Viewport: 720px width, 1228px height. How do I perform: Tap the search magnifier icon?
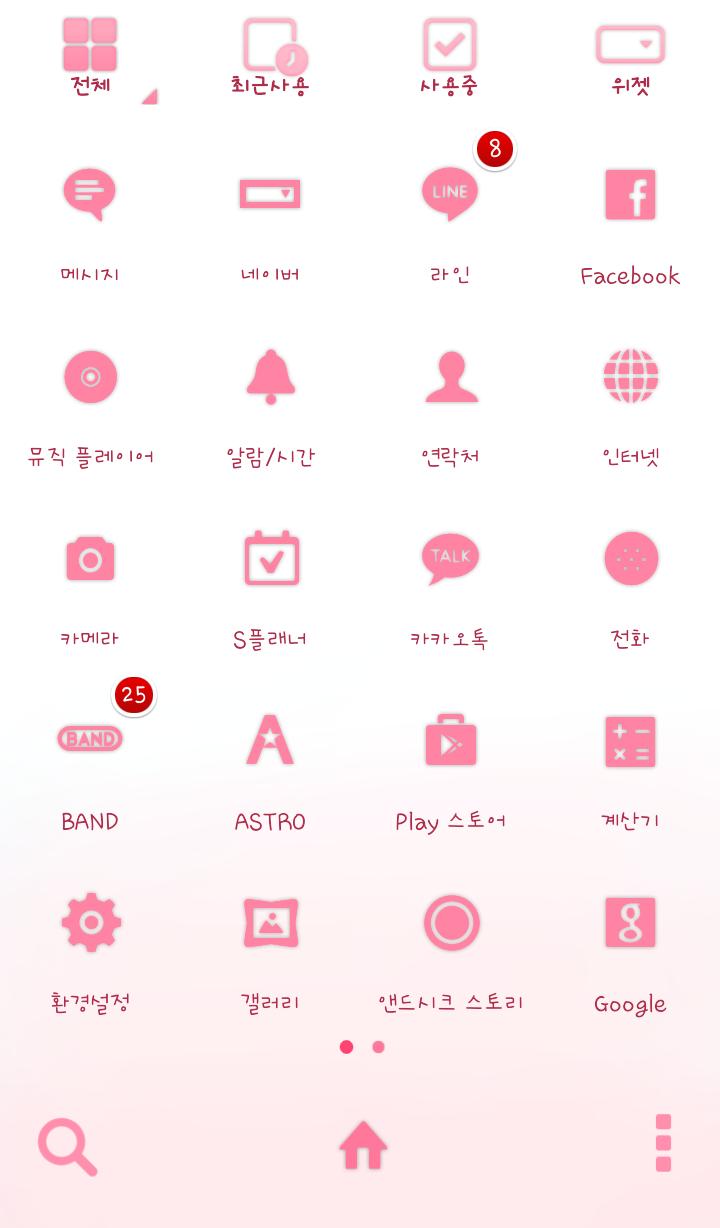pos(67,1146)
